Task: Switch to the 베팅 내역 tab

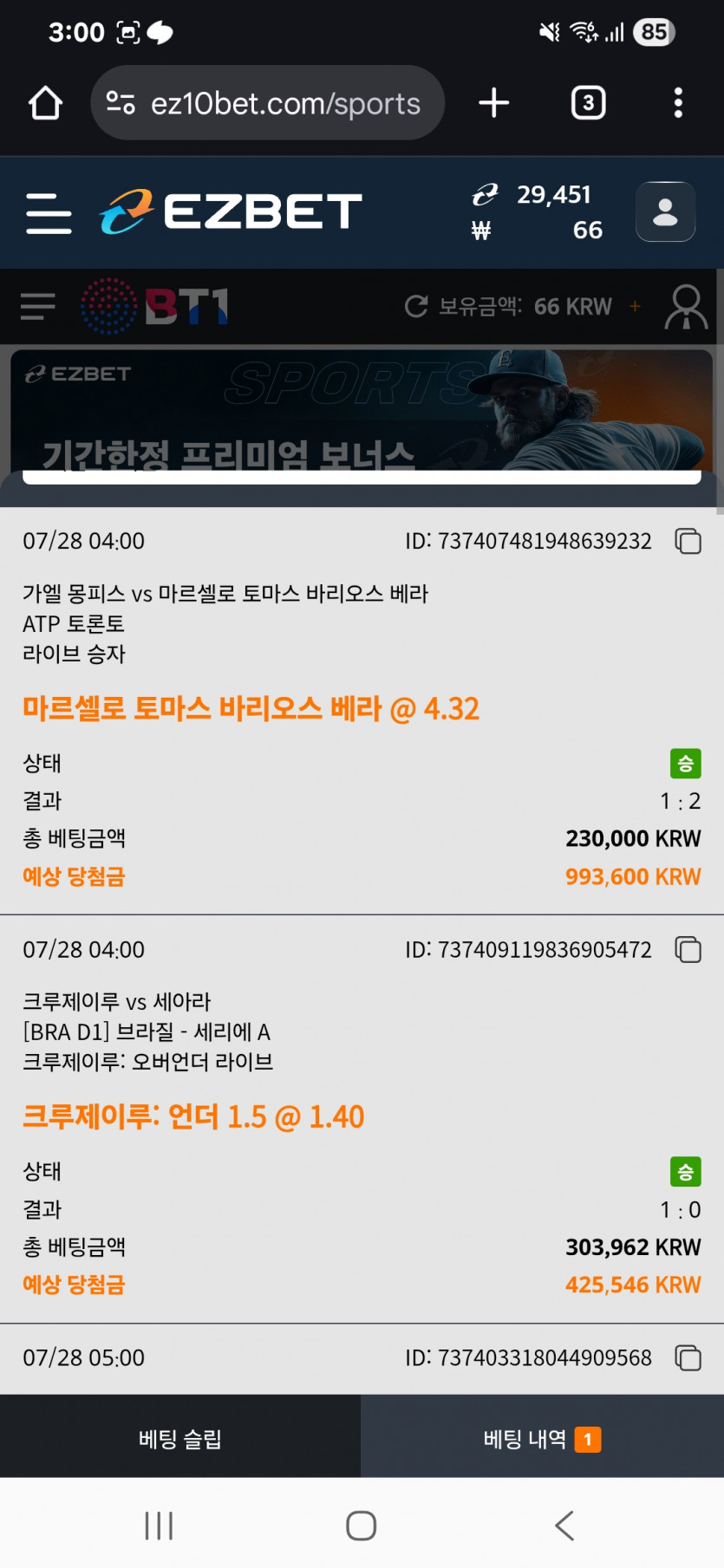Action: 542,1440
